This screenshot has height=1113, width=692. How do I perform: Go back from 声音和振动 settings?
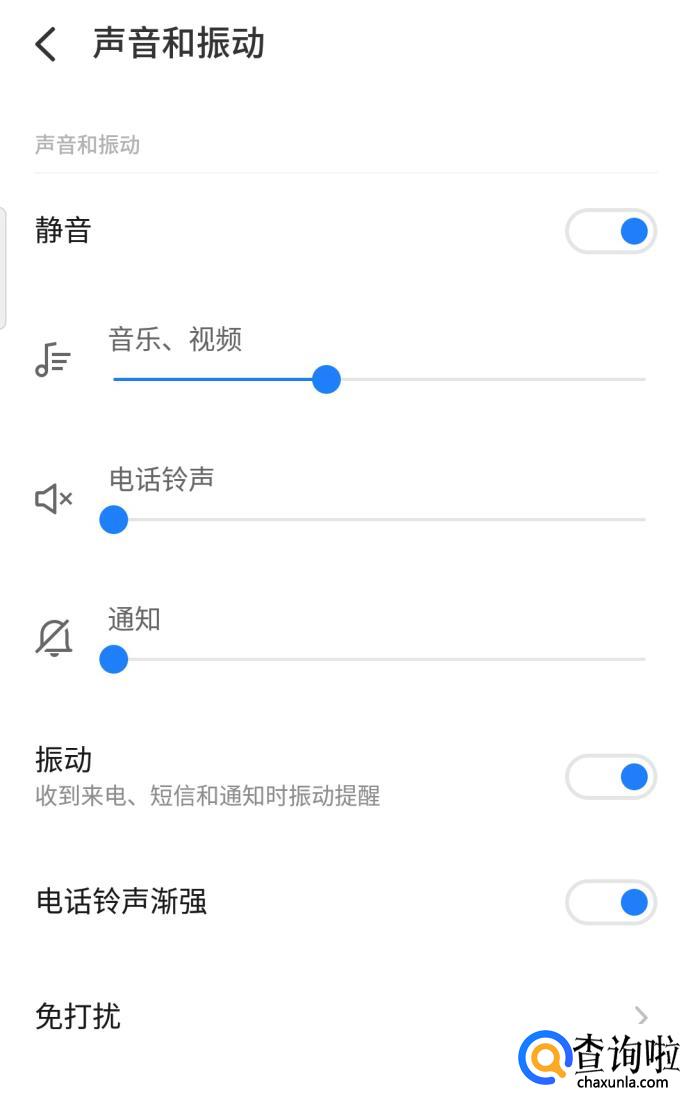[46, 45]
